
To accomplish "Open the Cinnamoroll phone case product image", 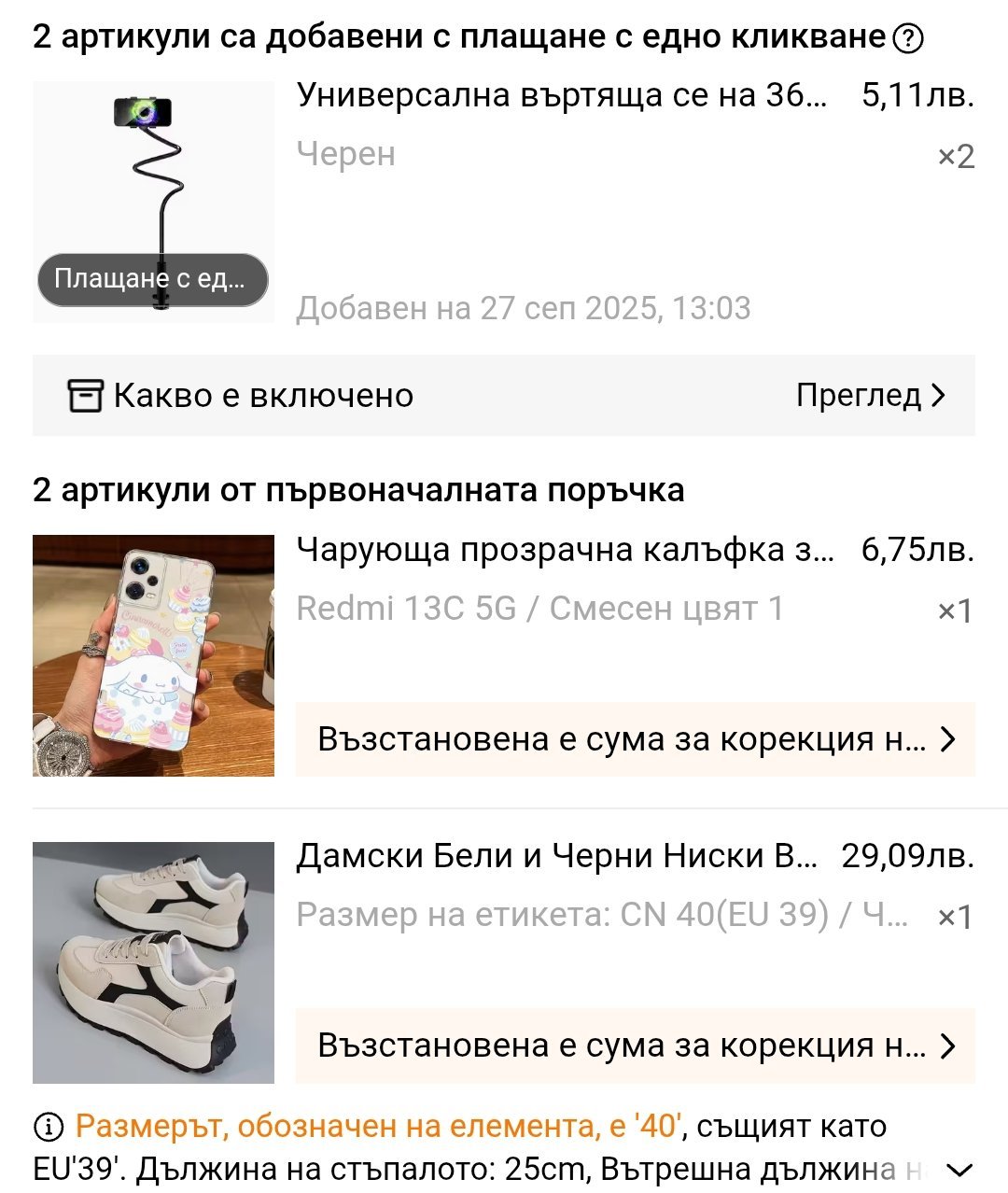I will point(153,655).
